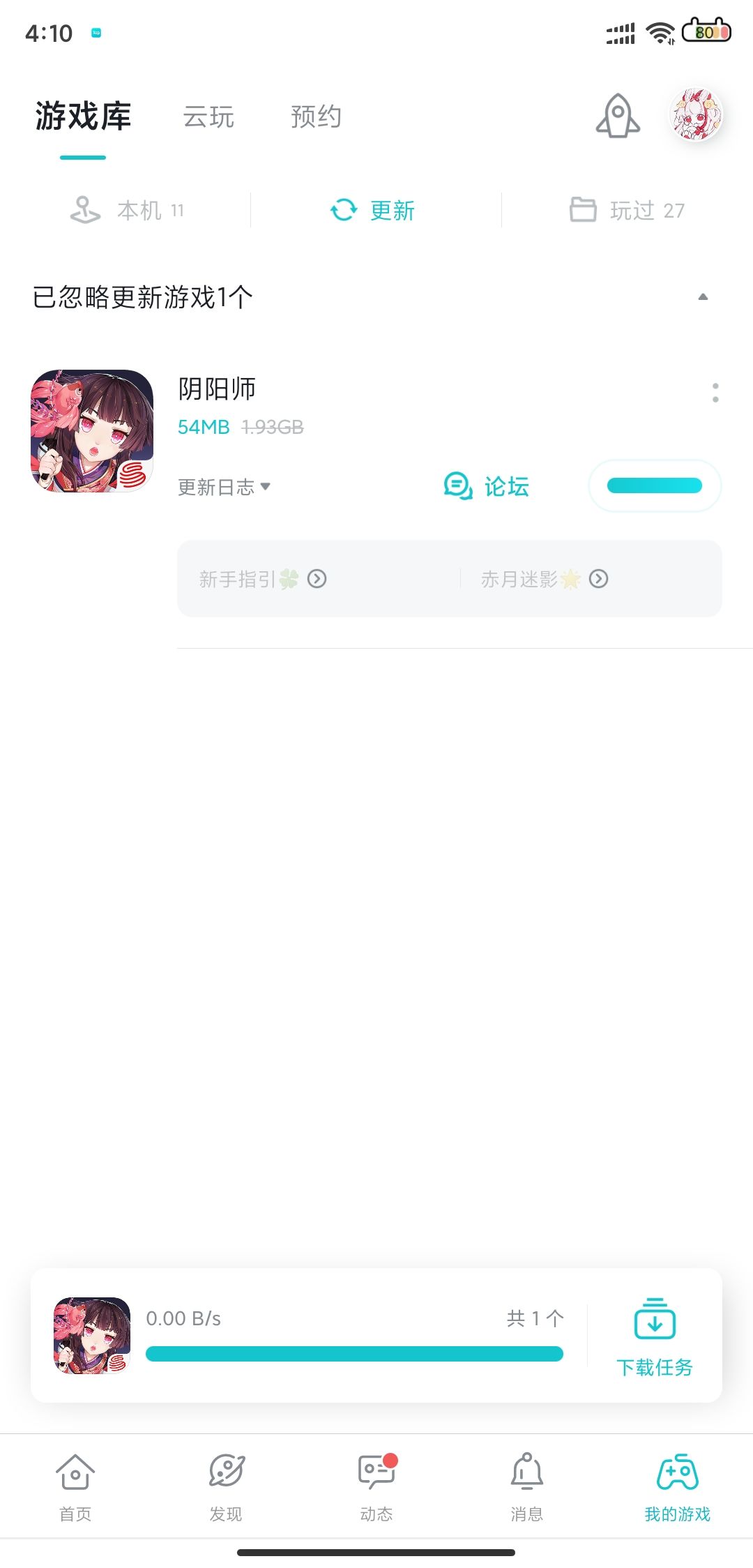The height and width of the screenshot is (1568, 753).
Task: Select the 更新 tab
Action: click(373, 210)
